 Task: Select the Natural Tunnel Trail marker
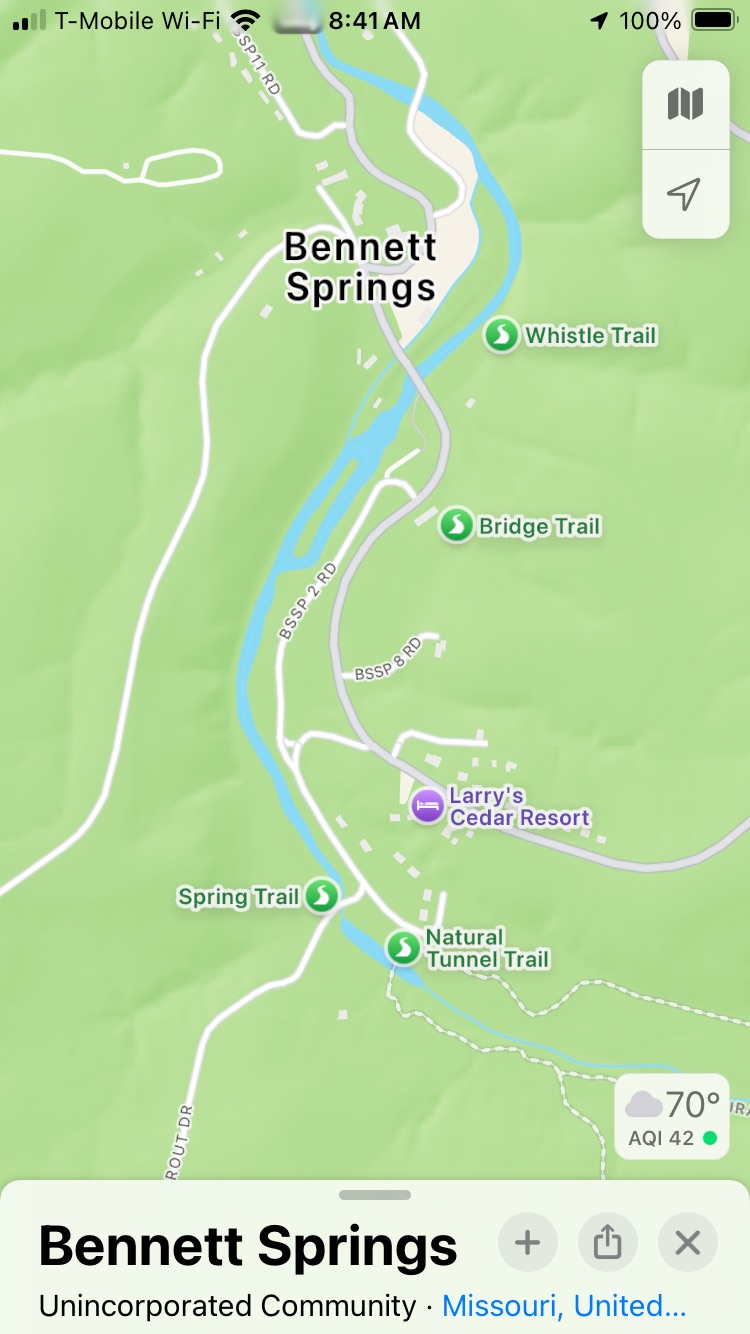coord(403,946)
